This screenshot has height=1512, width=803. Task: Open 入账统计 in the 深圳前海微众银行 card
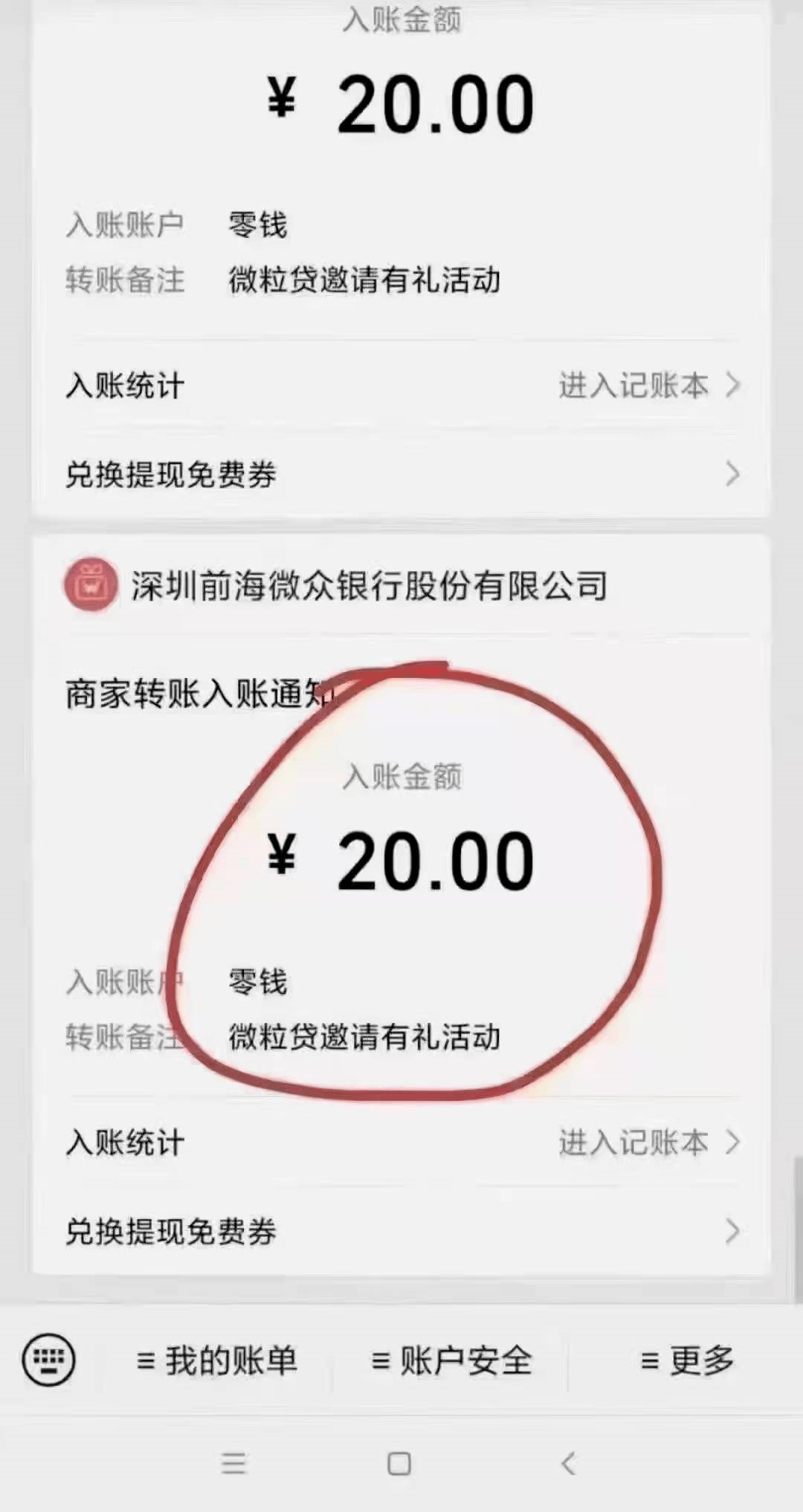click(x=401, y=1143)
